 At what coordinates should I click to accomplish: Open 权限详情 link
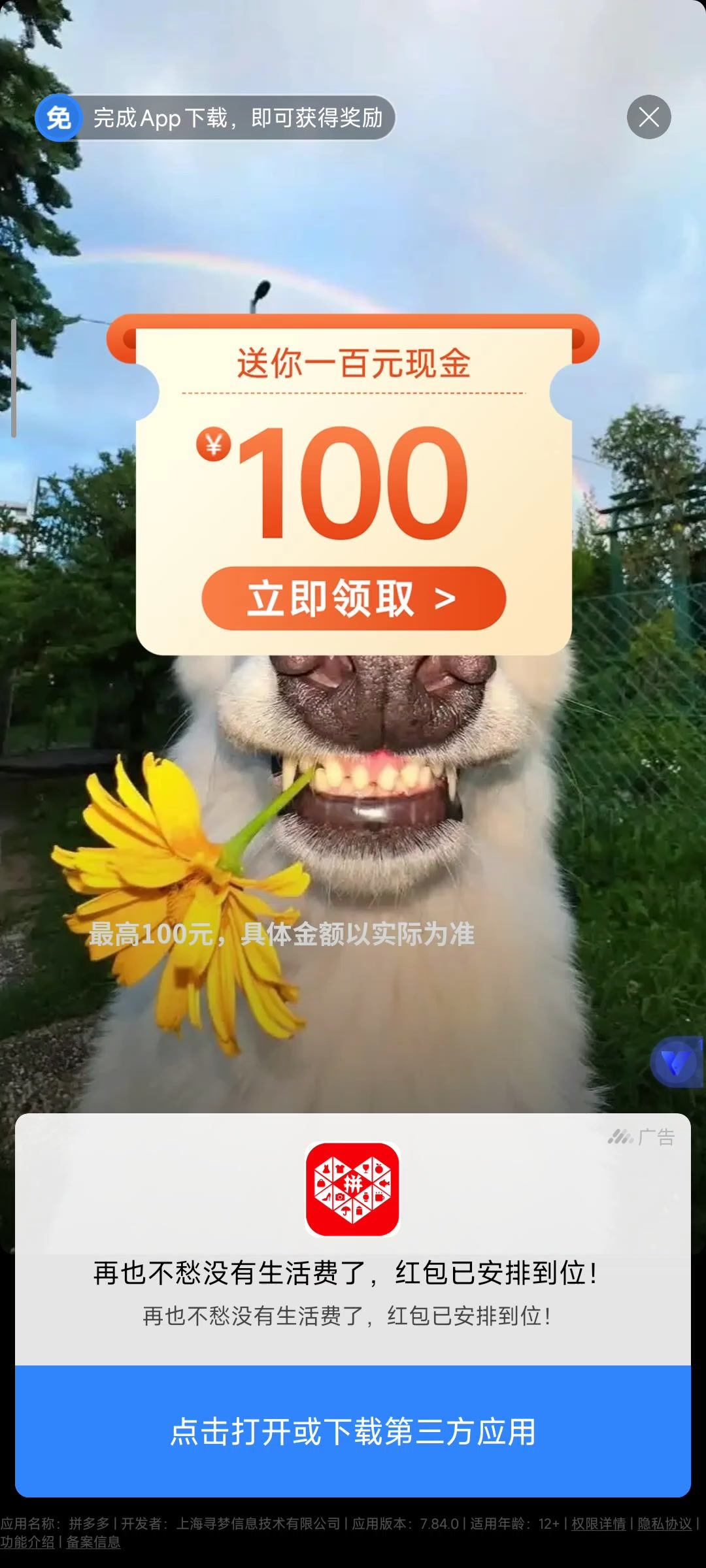(x=599, y=1524)
